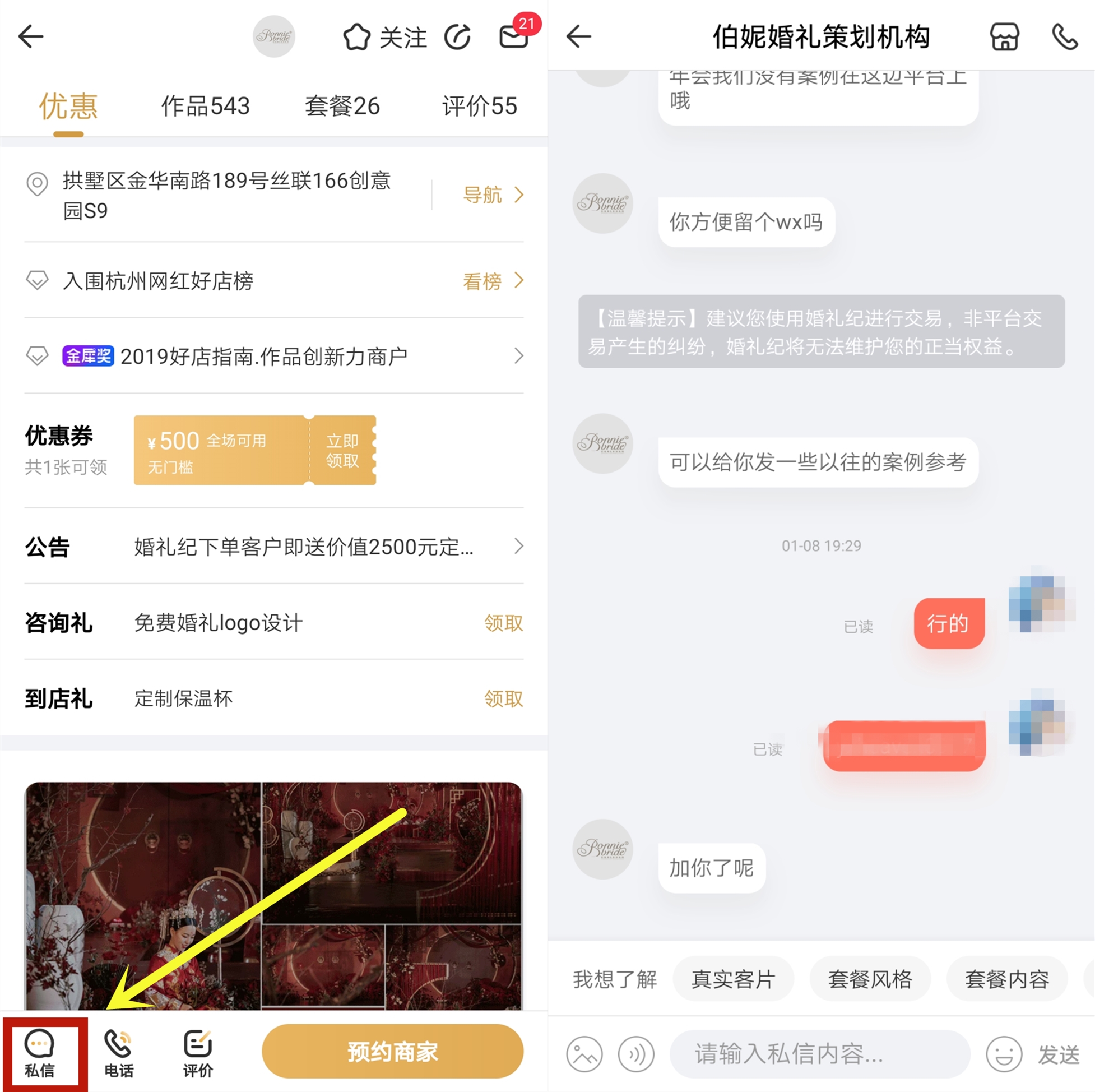Select the 真实客片 quick reply chip
Viewport: 1095px width, 1092px height.
pos(733,979)
